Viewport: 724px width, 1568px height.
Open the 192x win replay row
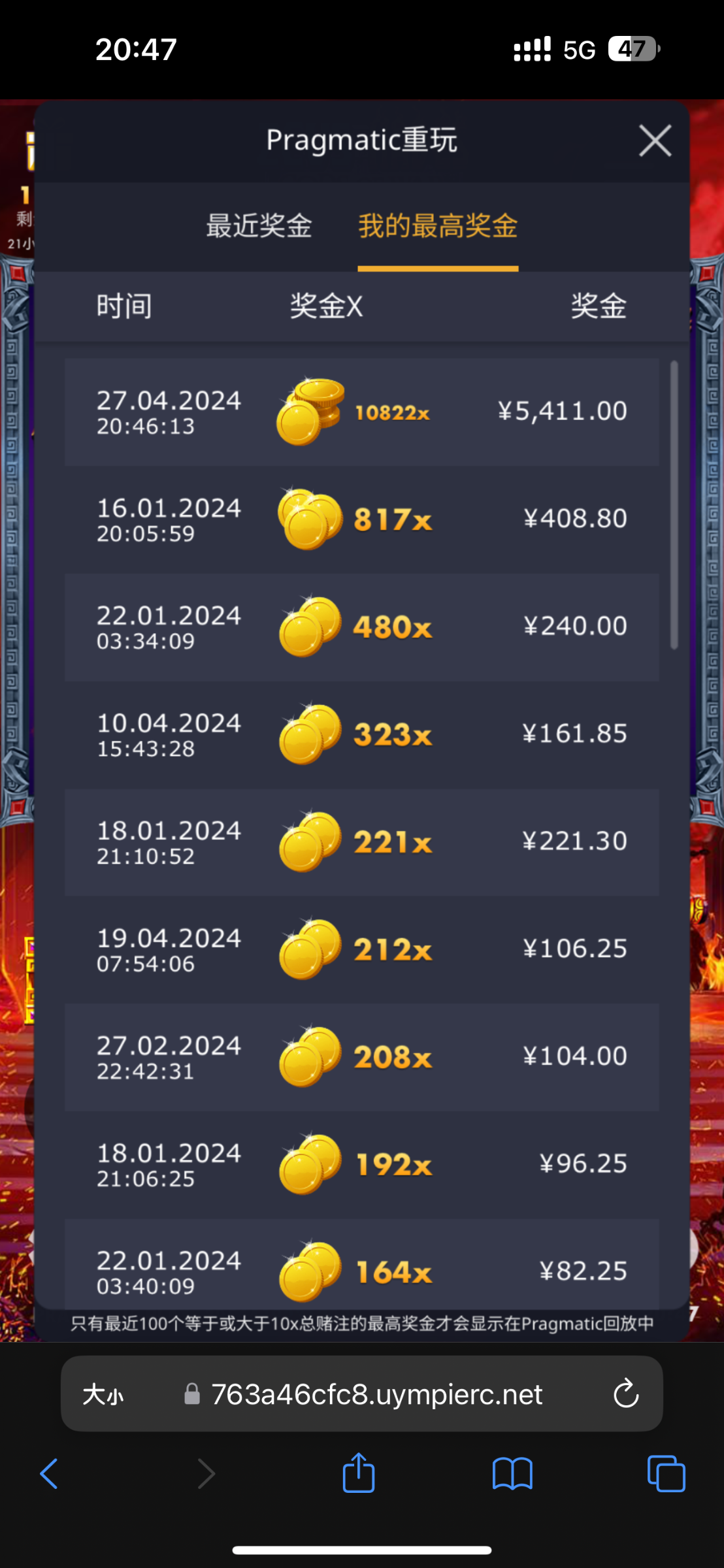[361, 1164]
